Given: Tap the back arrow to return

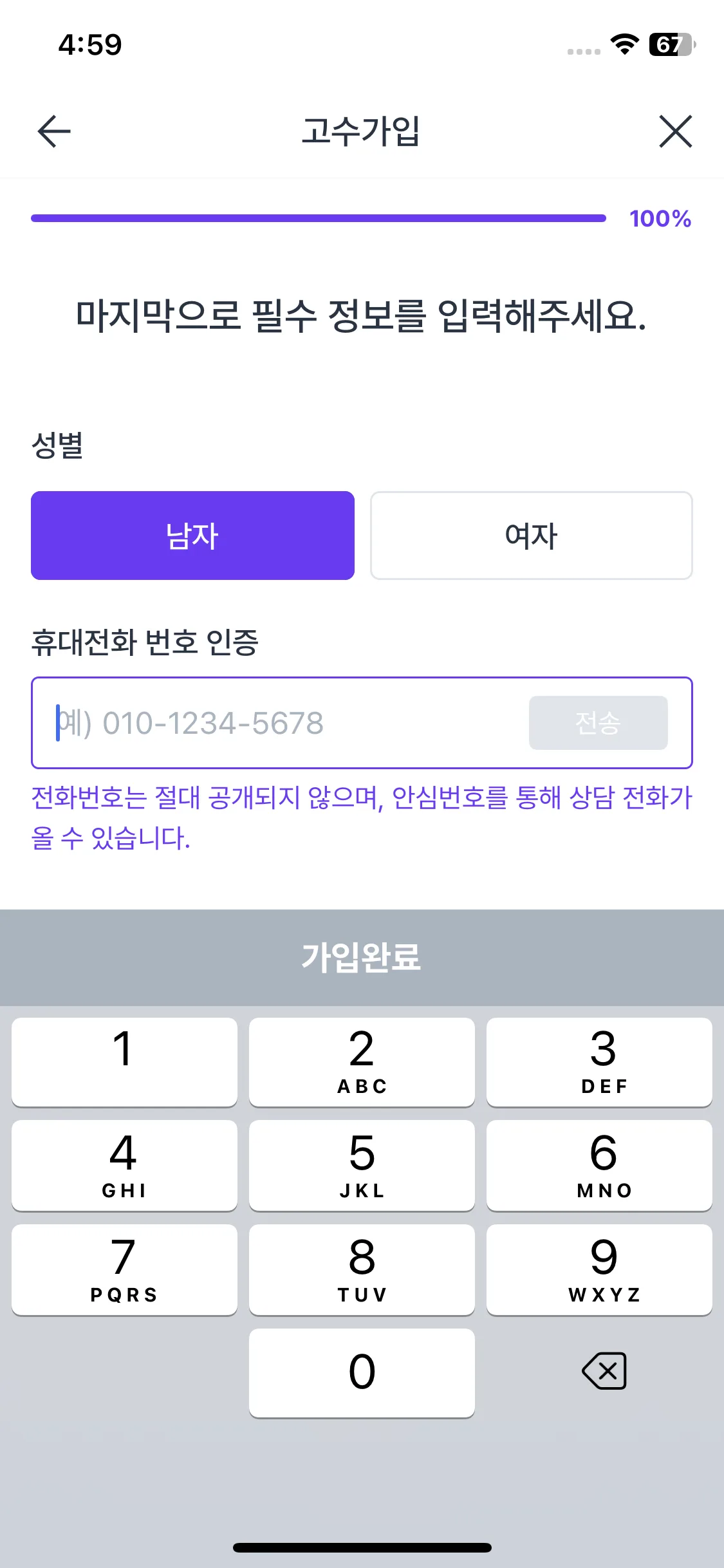Looking at the screenshot, I should (x=53, y=131).
